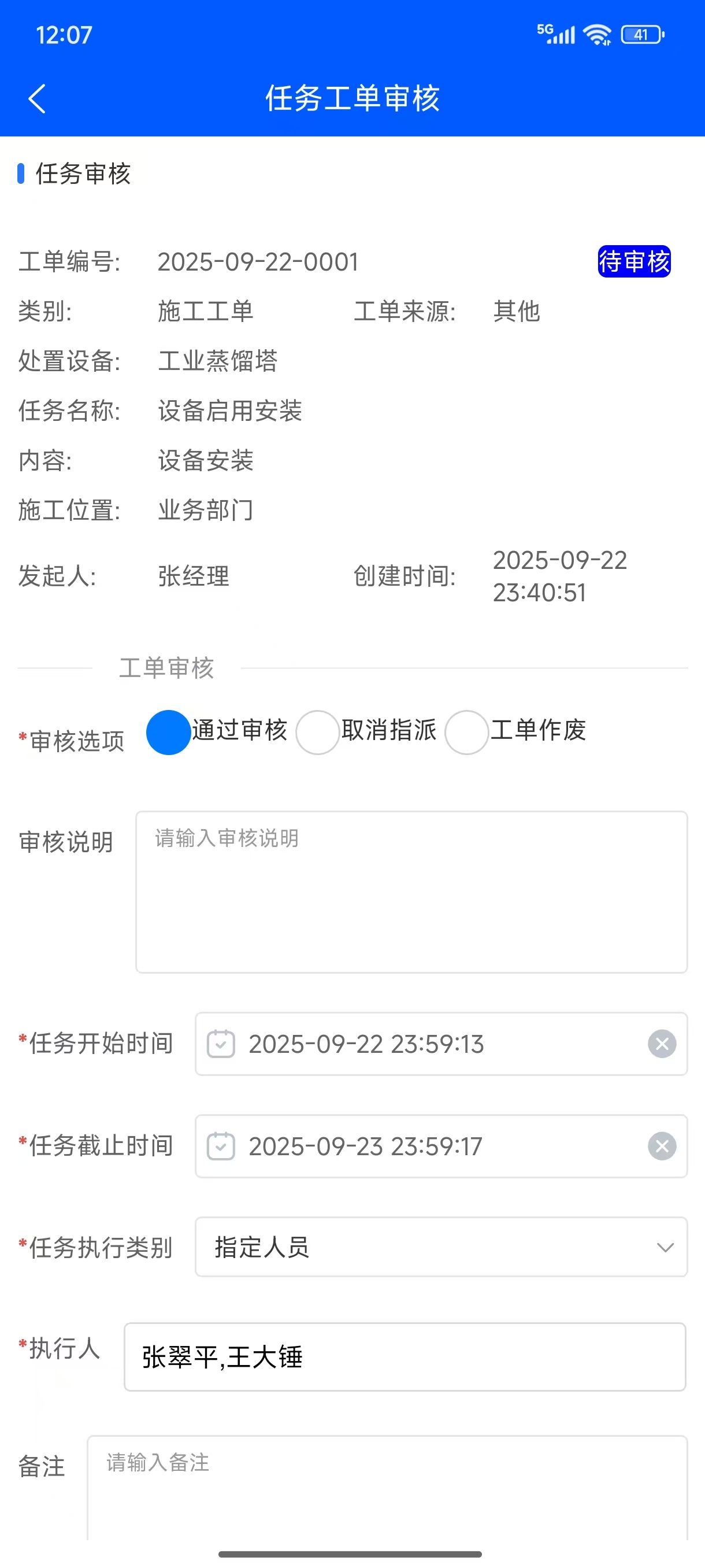
Task: Tap the 审核说明 text area
Action: [x=411, y=892]
